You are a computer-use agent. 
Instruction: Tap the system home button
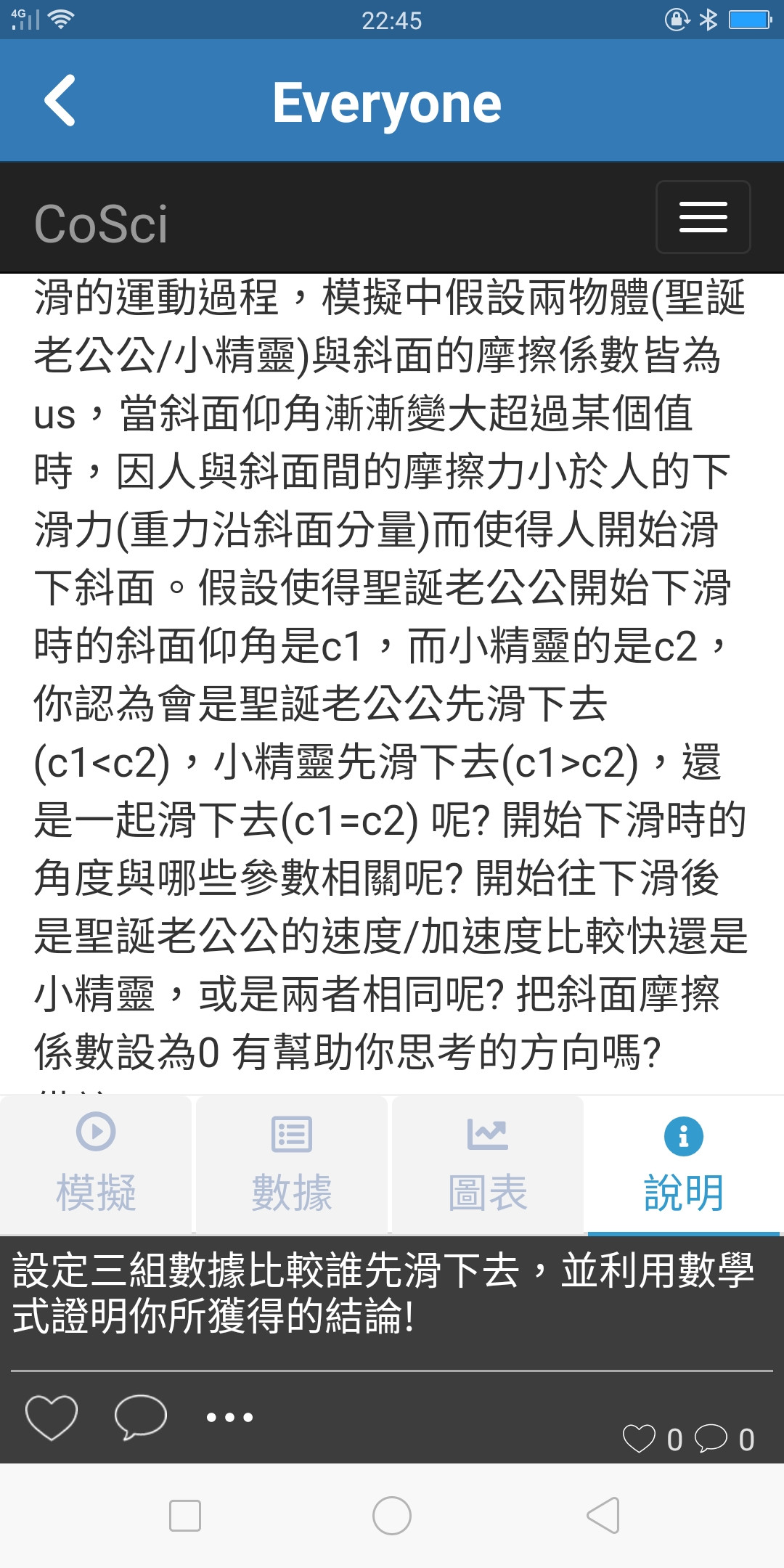pyautogui.click(x=392, y=1516)
